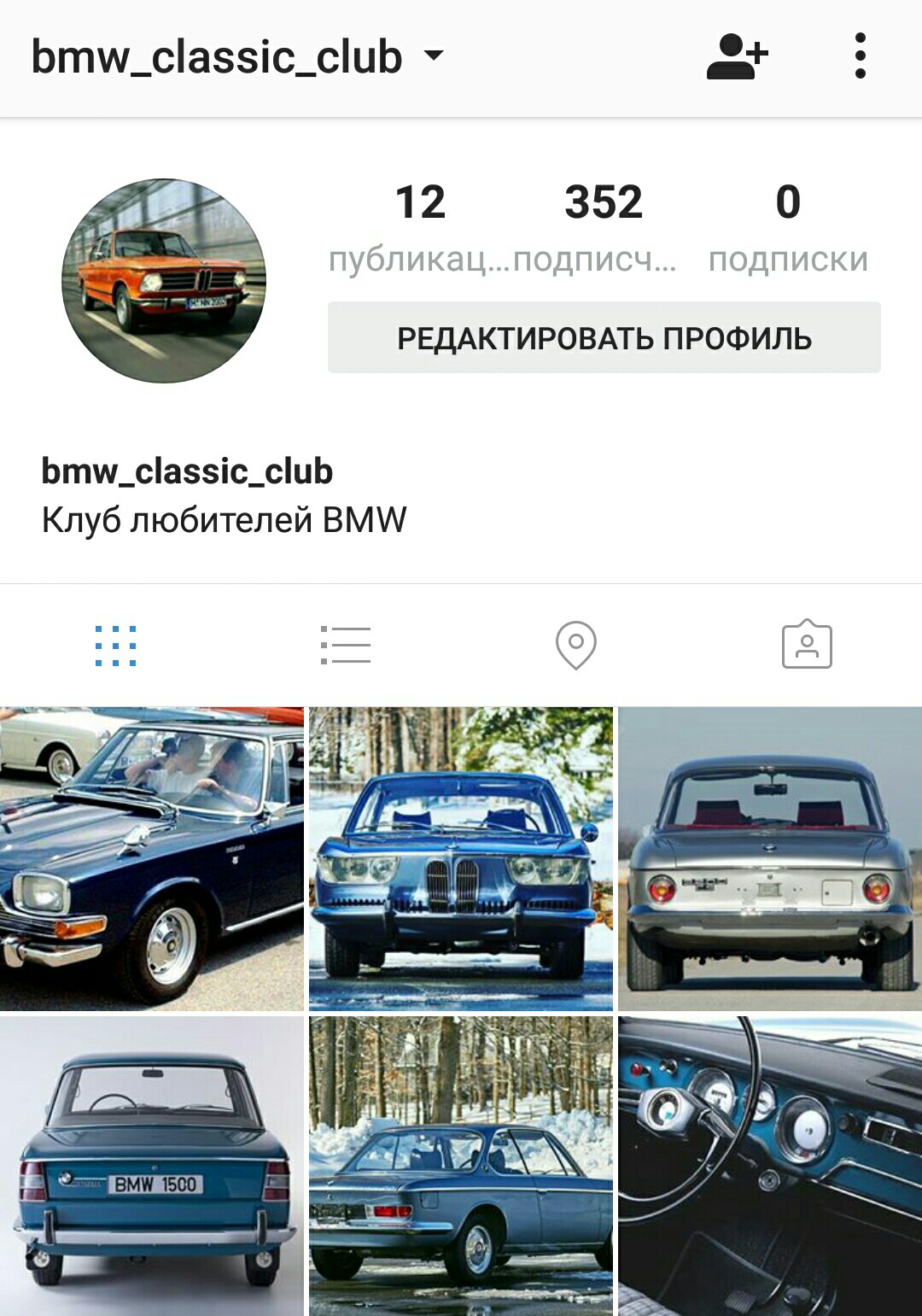Open the blue coupe front view photo
The height and width of the screenshot is (1316, 922).
(x=461, y=858)
